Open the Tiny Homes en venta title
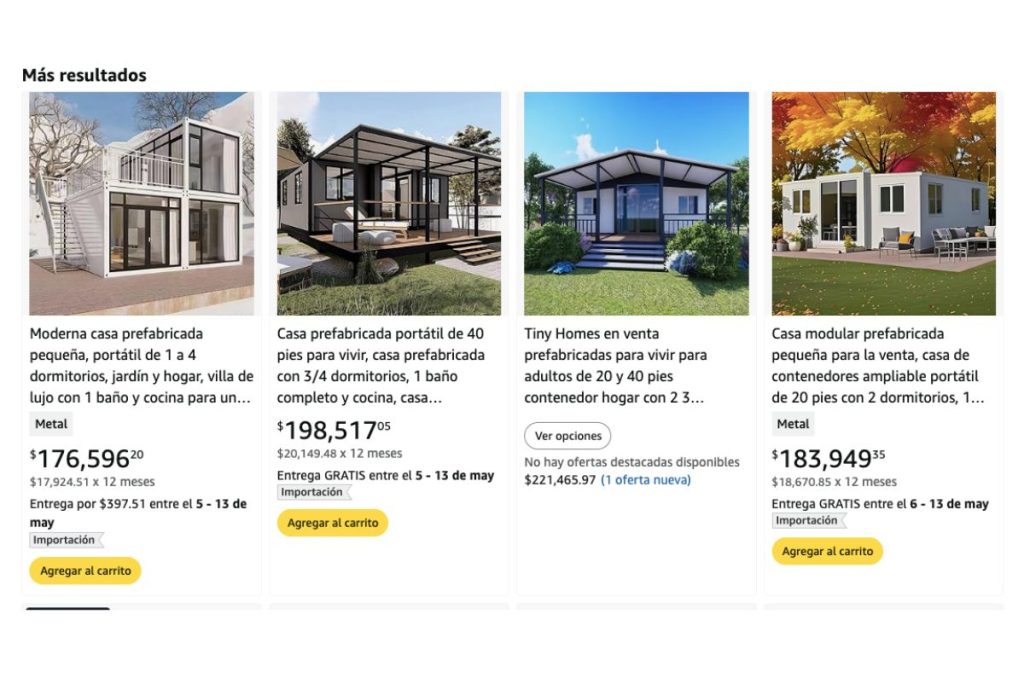The width and height of the screenshot is (1024, 678). [615, 365]
